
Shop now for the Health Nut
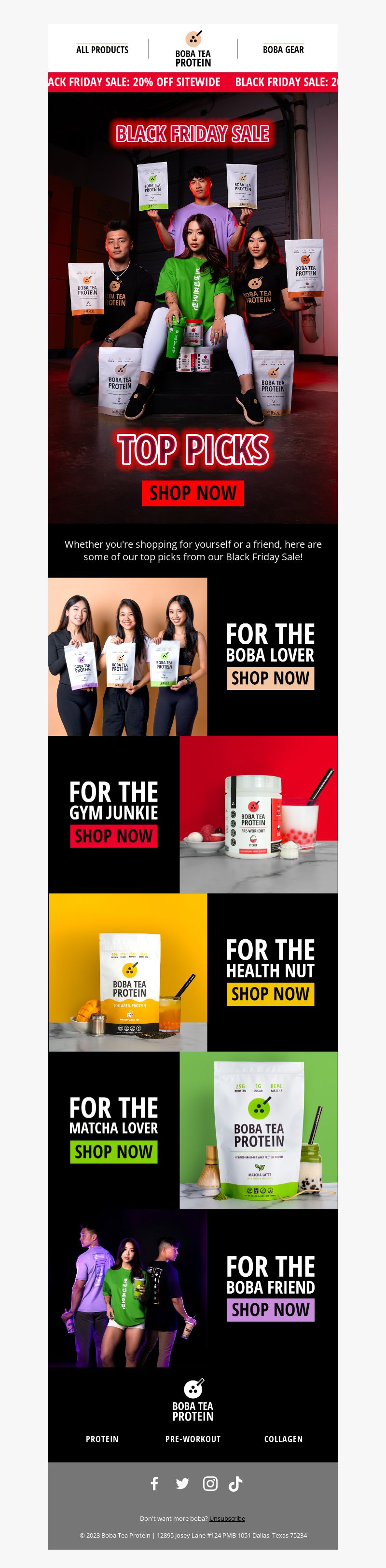pos(270,994)
